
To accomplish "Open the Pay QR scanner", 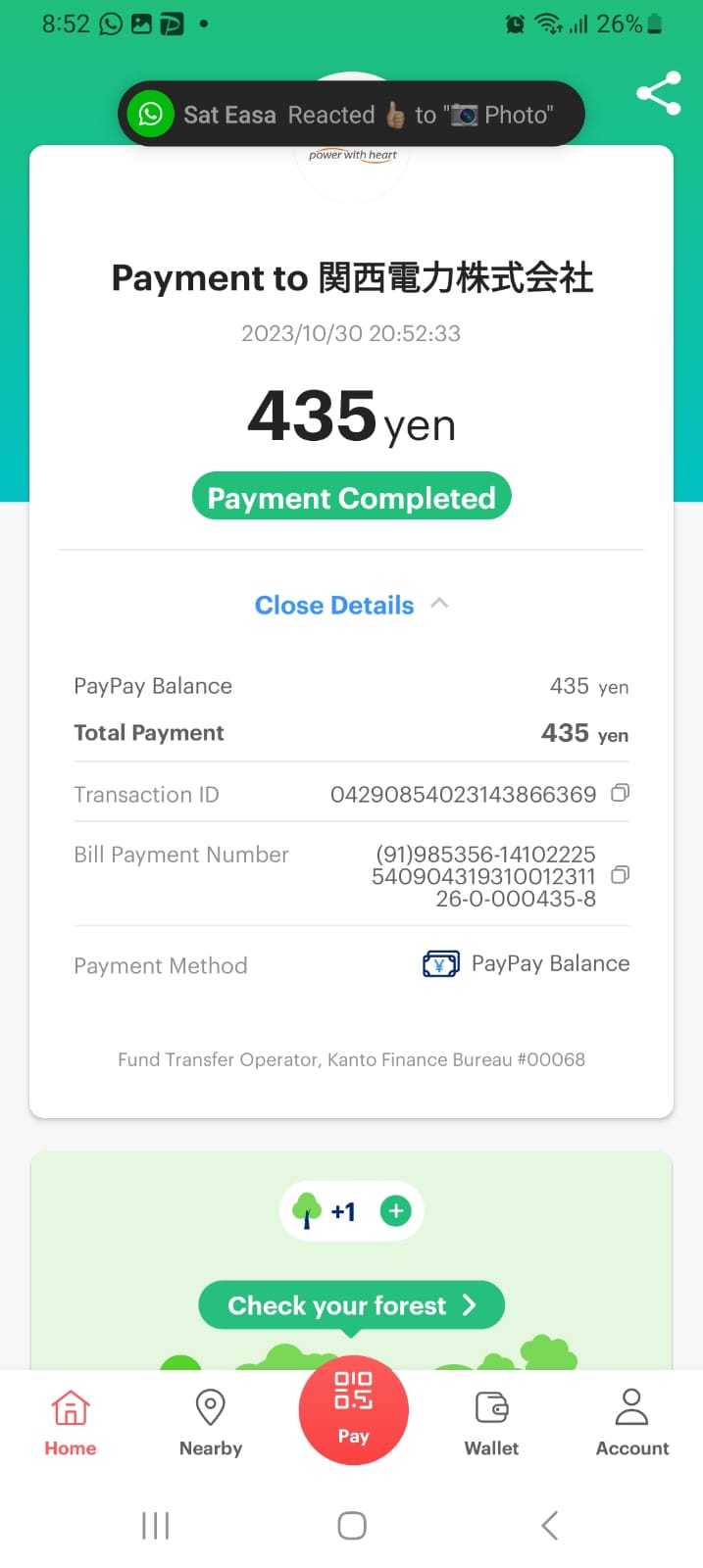I will tap(353, 1409).
